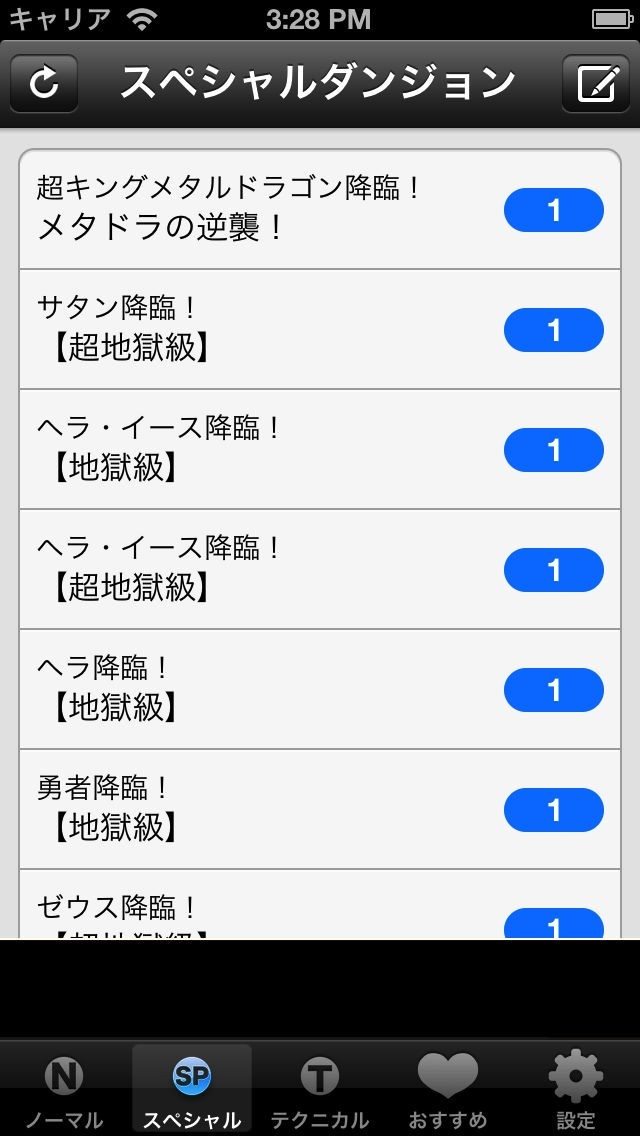Open the 設定 settings tab

click(576, 1090)
